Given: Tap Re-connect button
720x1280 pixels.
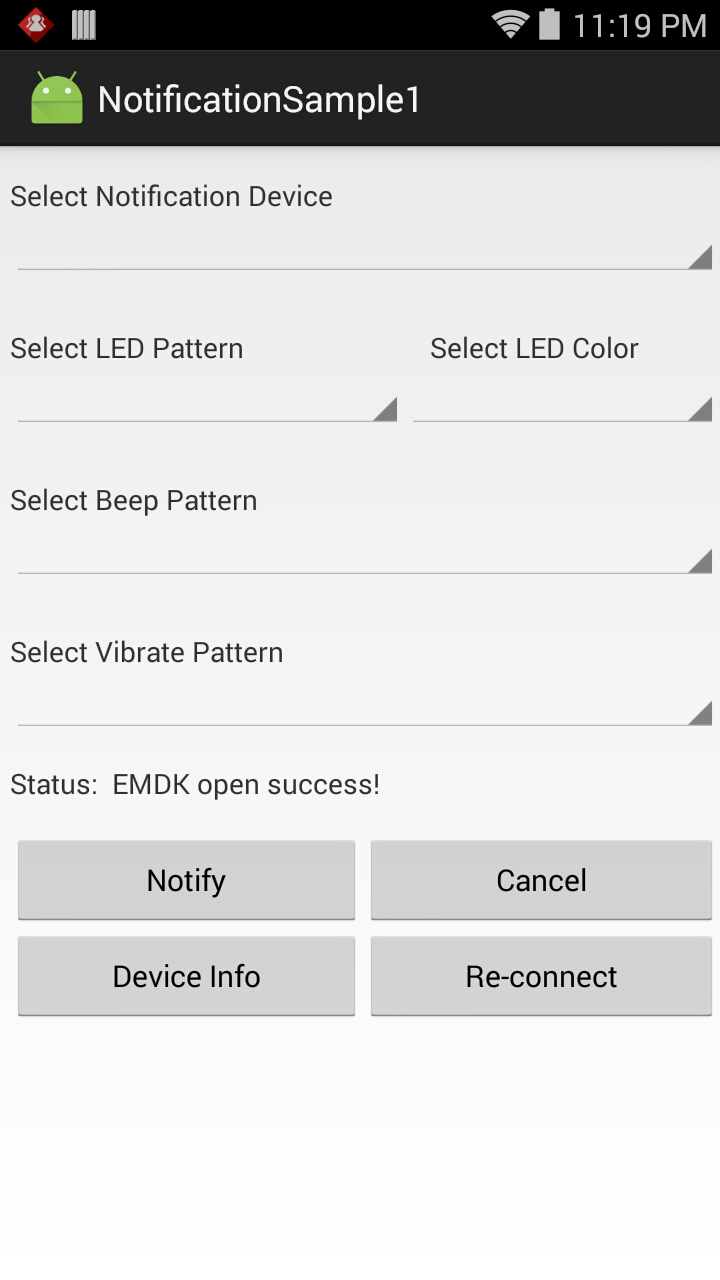Looking at the screenshot, I should point(541,976).
